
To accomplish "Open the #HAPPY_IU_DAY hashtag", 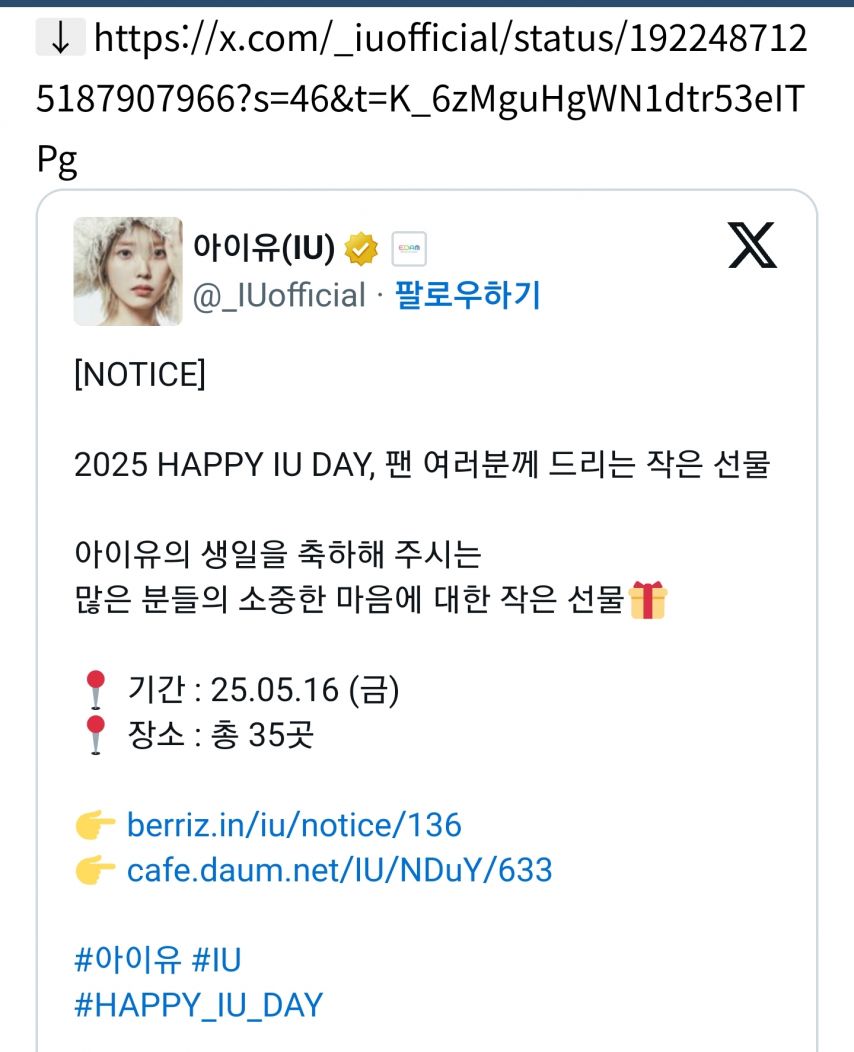I will click(198, 1005).
